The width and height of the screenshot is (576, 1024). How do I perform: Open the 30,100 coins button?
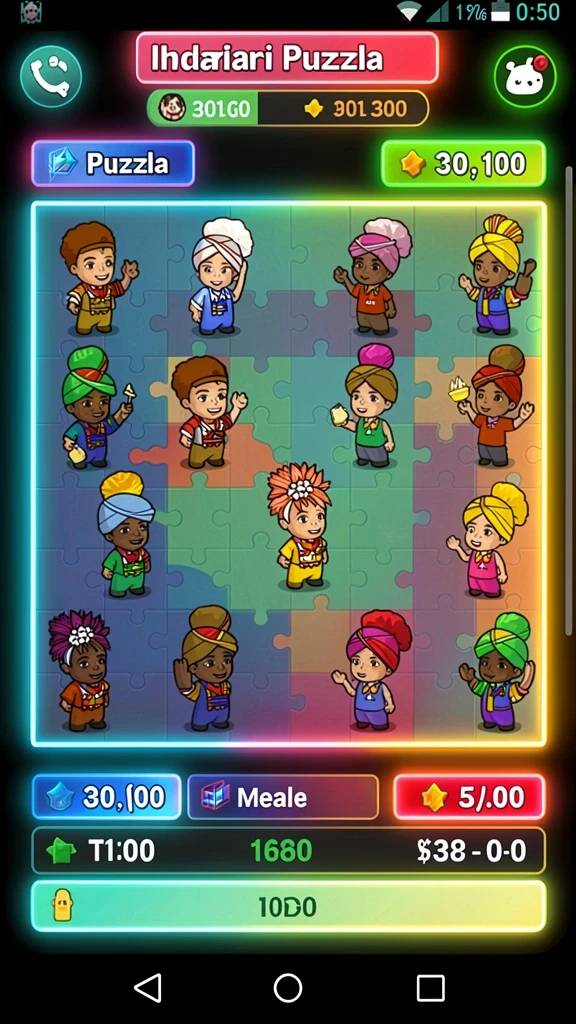(463, 163)
